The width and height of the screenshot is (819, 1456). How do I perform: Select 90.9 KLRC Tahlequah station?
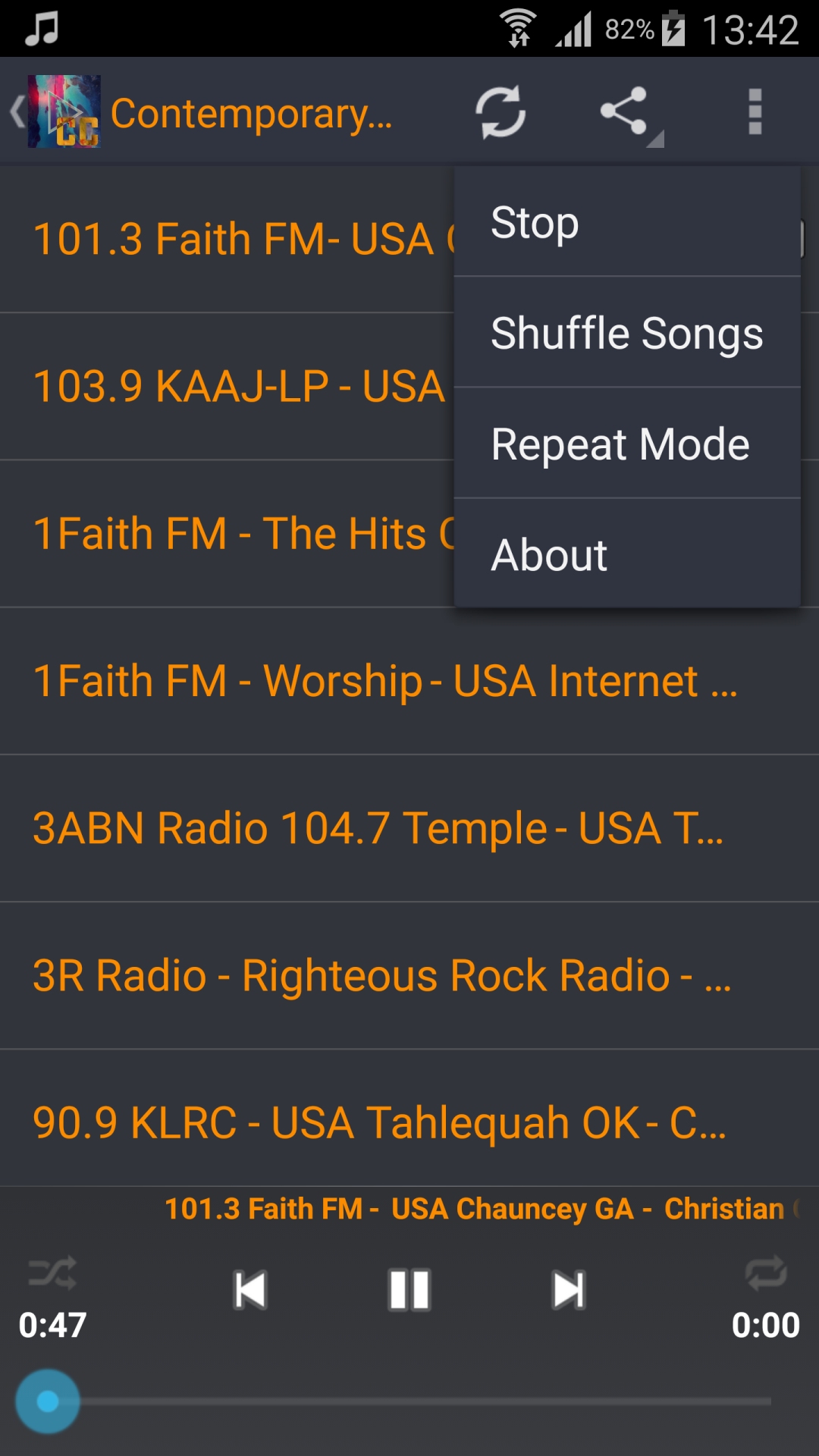(379, 1122)
